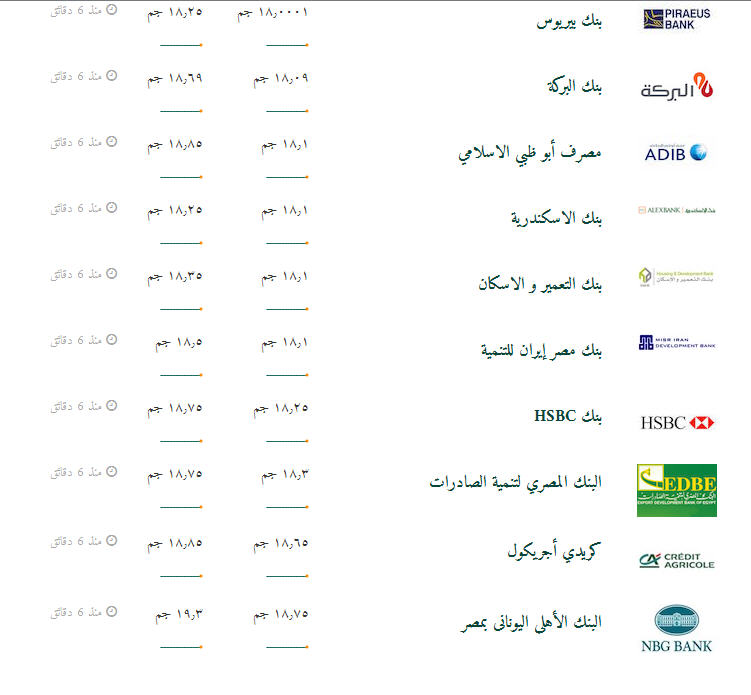The image size is (751, 695).
Task: Open بنك الاسكندرية rates
Action: [556, 219]
